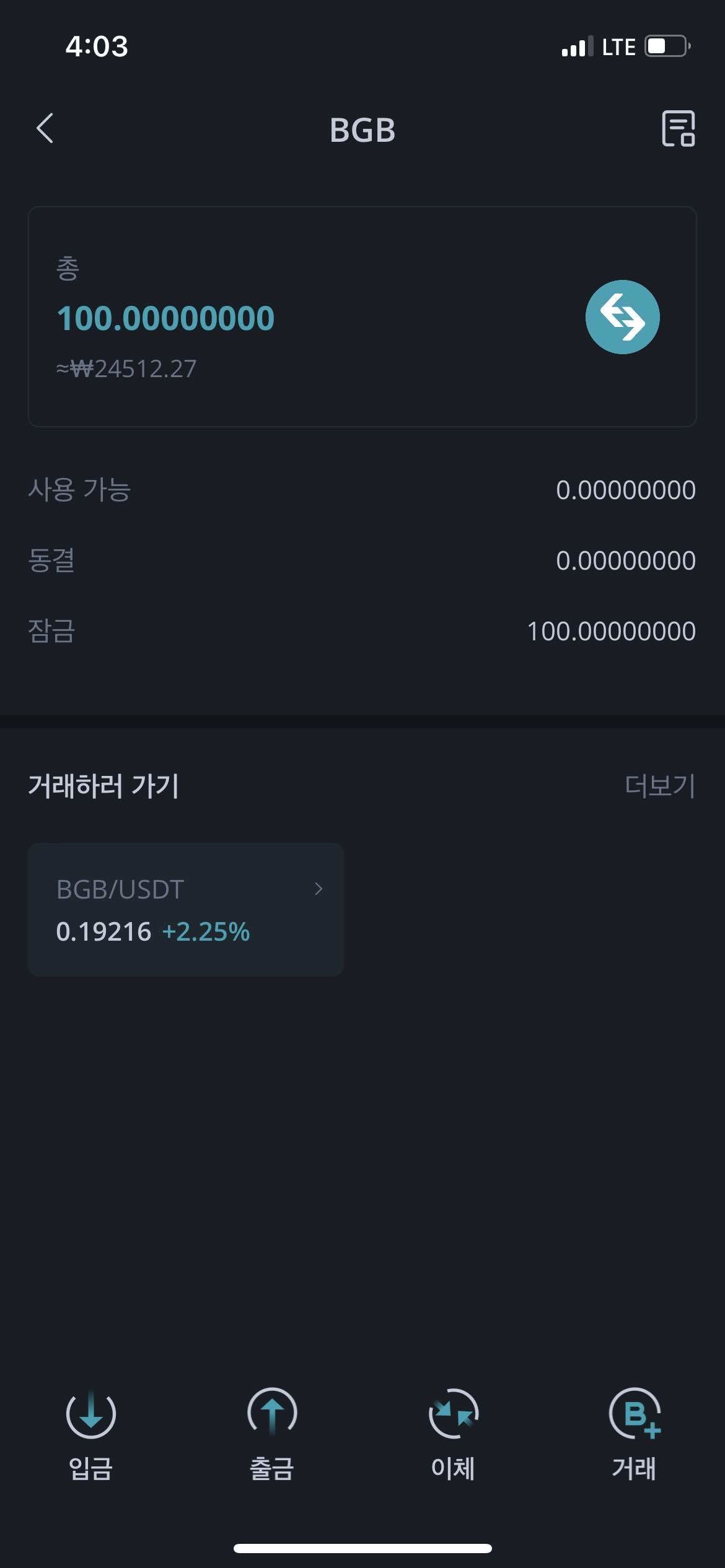725x1568 pixels.
Task: Select the 거래하러 가기 section heading
Action: pyautogui.click(x=104, y=786)
